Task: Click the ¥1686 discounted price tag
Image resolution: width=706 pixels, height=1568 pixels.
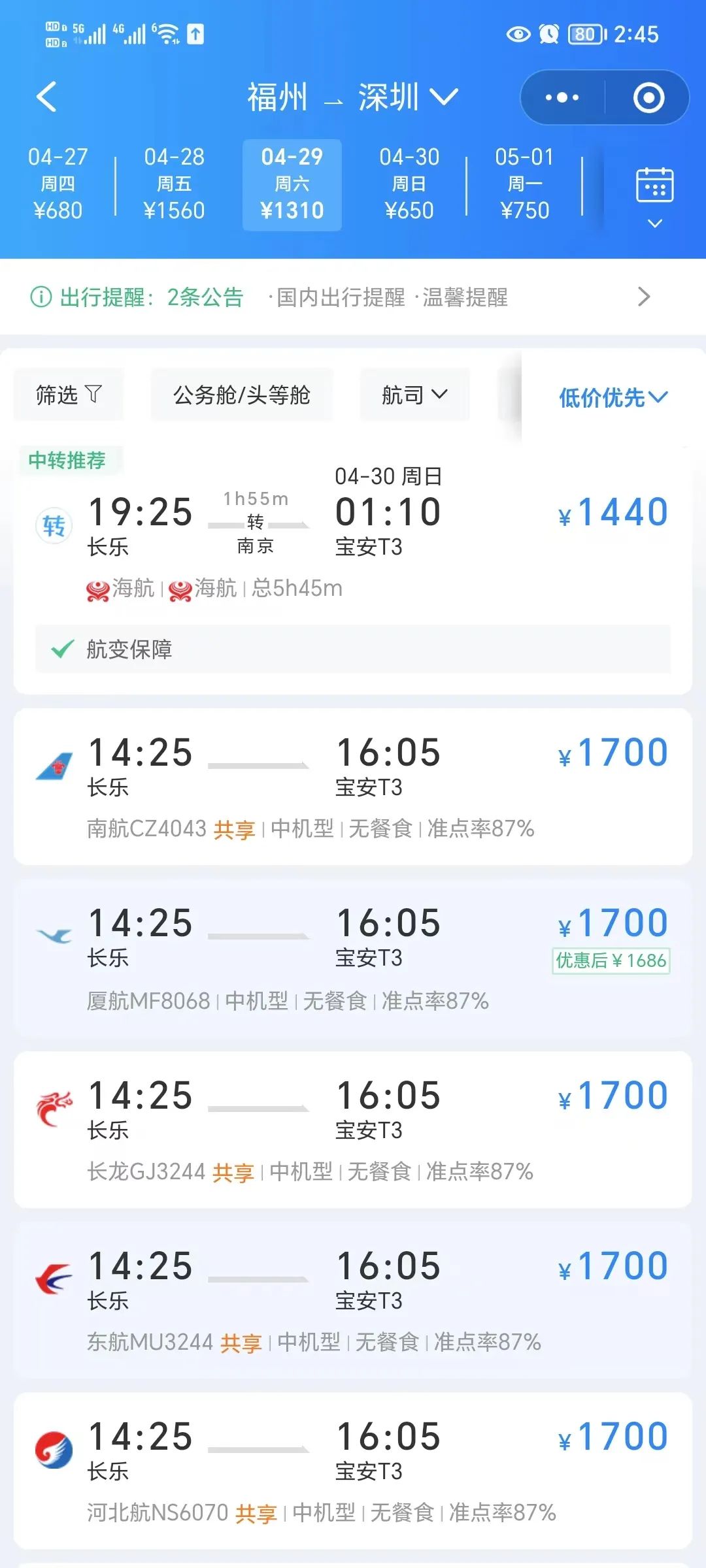Action: click(610, 962)
